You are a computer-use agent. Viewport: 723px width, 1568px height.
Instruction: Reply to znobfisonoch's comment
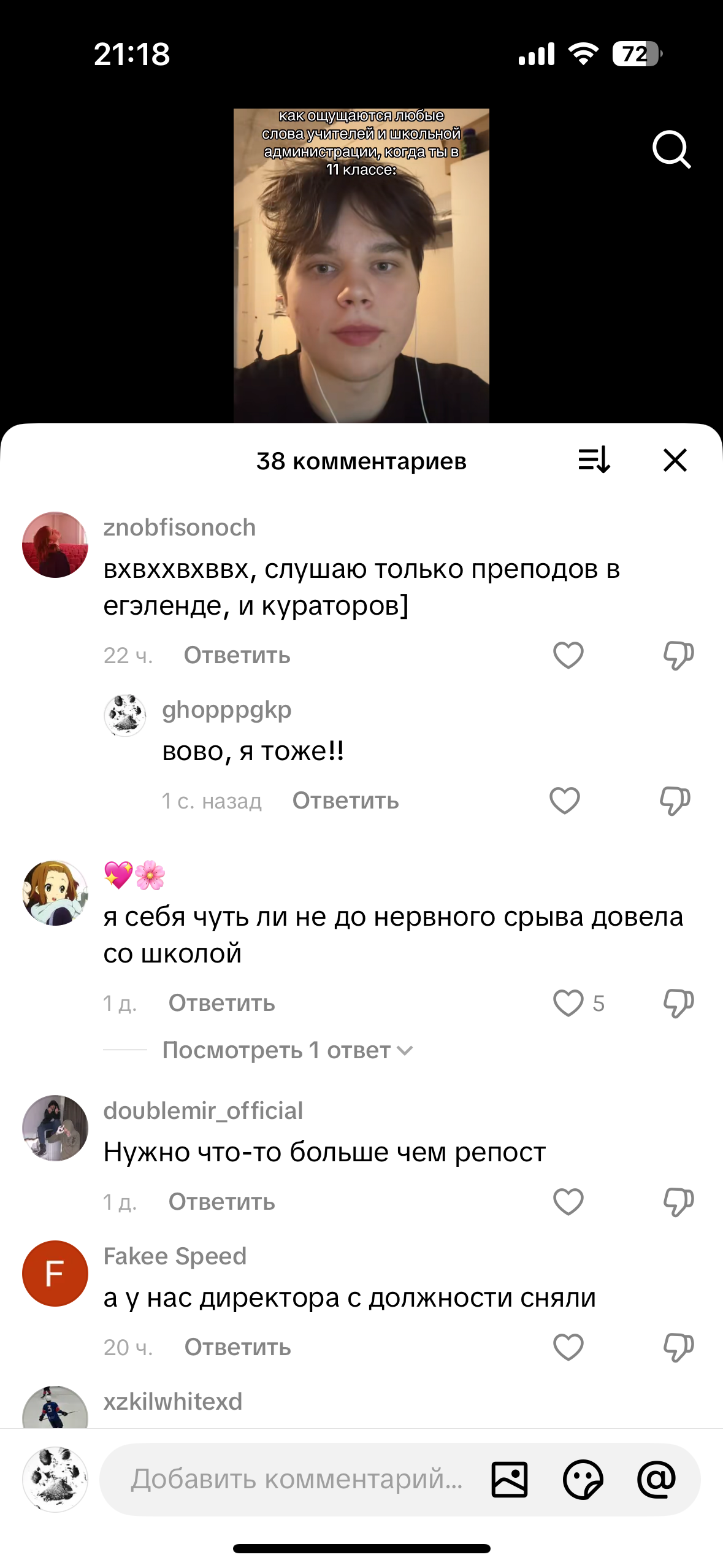[x=237, y=655]
